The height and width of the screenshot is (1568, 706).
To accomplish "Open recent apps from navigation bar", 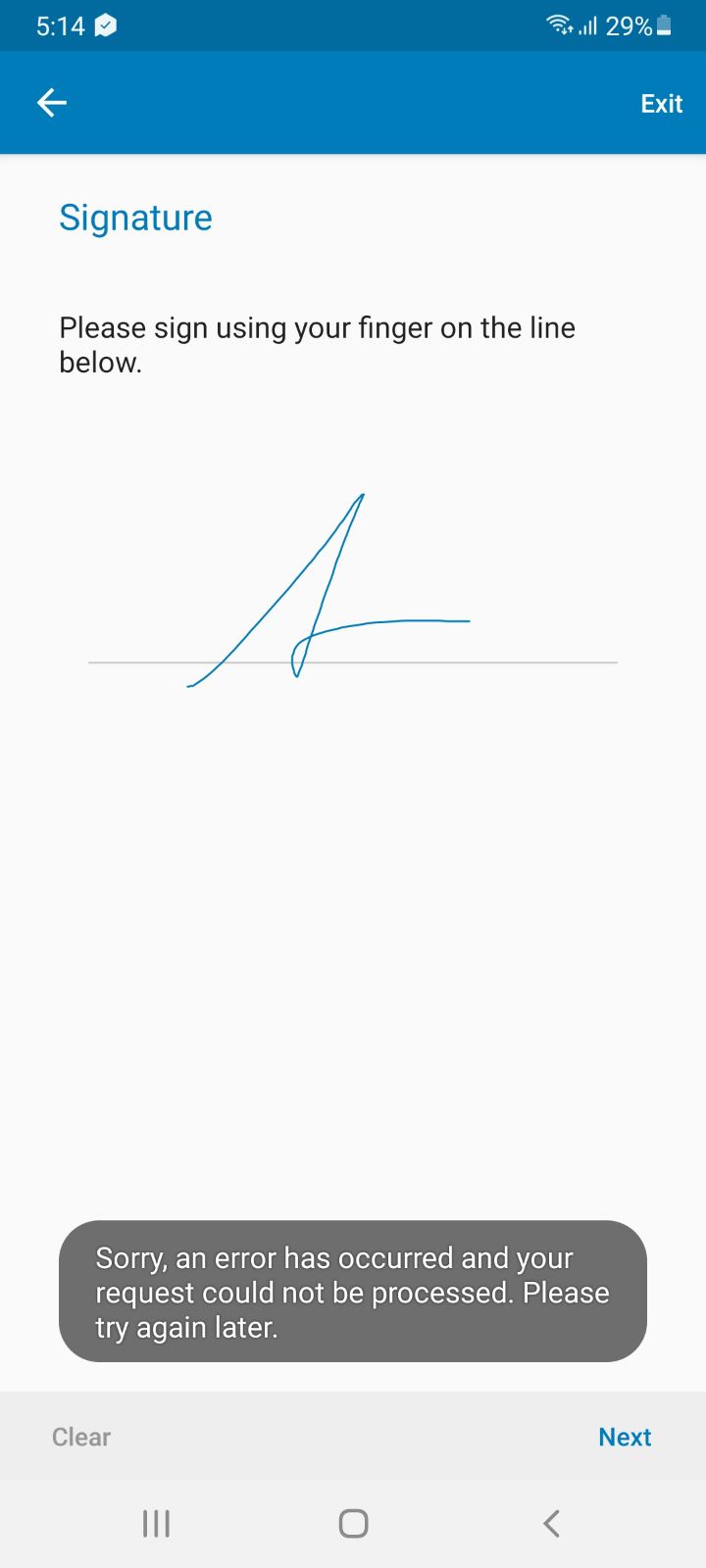I will click(x=156, y=1523).
